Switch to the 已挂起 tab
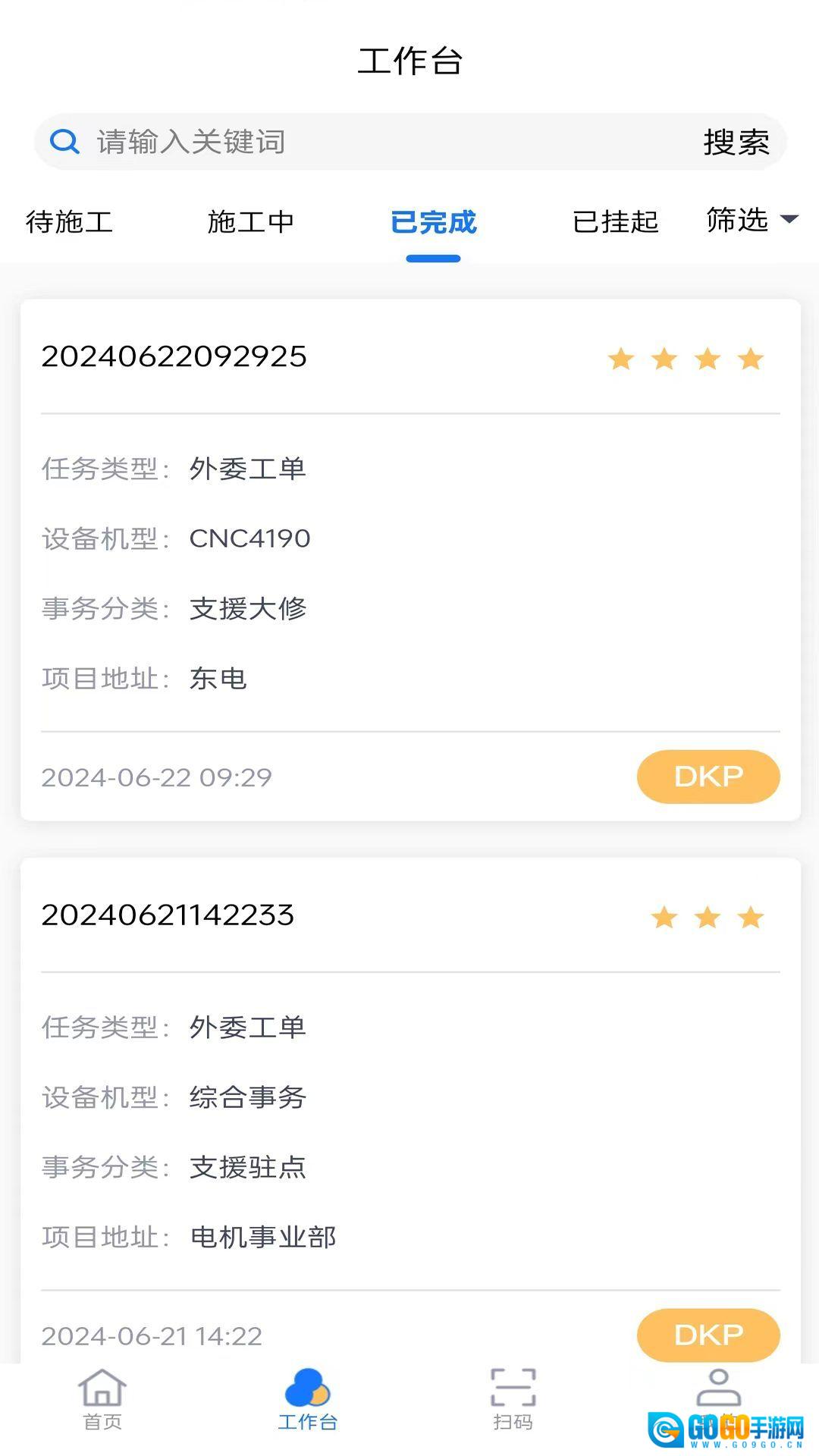 tap(615, 222)
